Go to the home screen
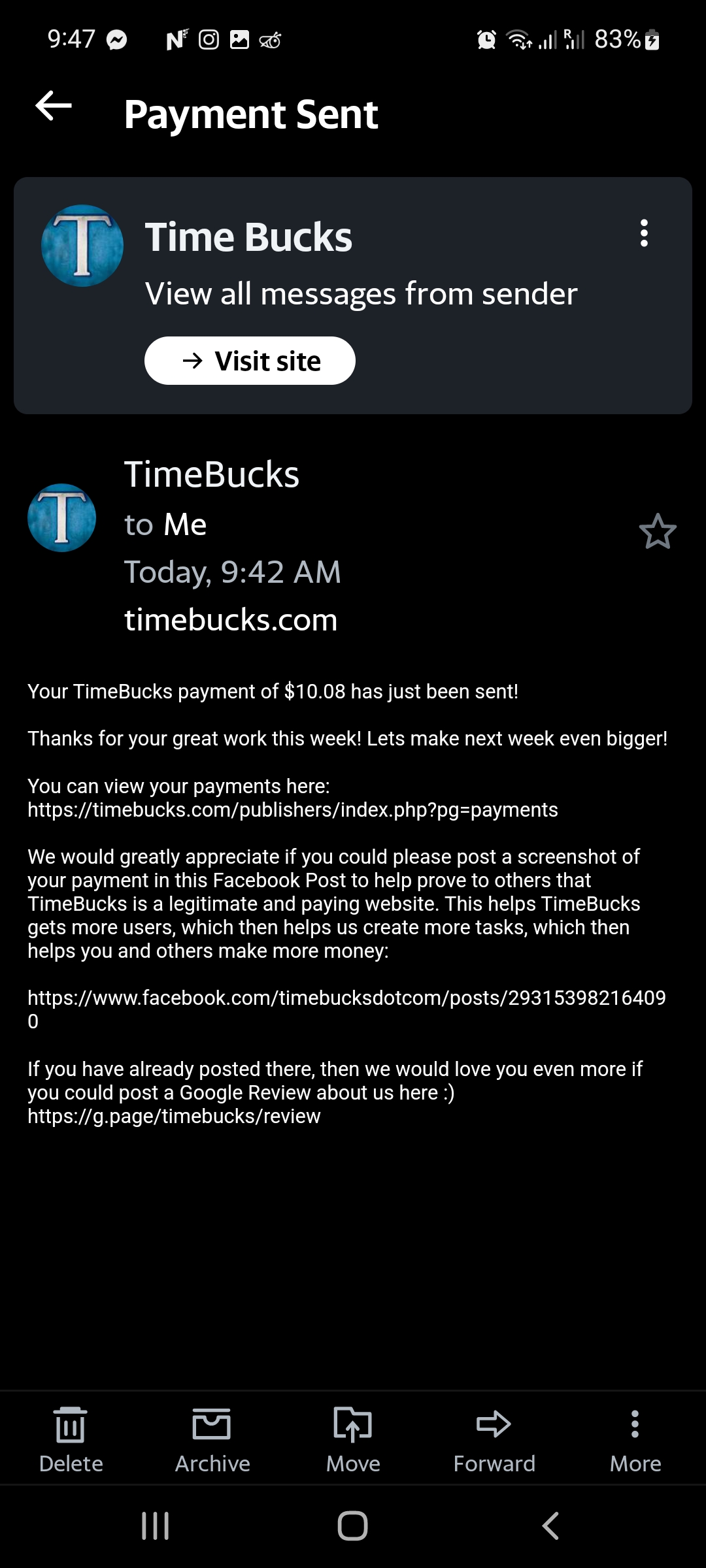 (353, 1526)
